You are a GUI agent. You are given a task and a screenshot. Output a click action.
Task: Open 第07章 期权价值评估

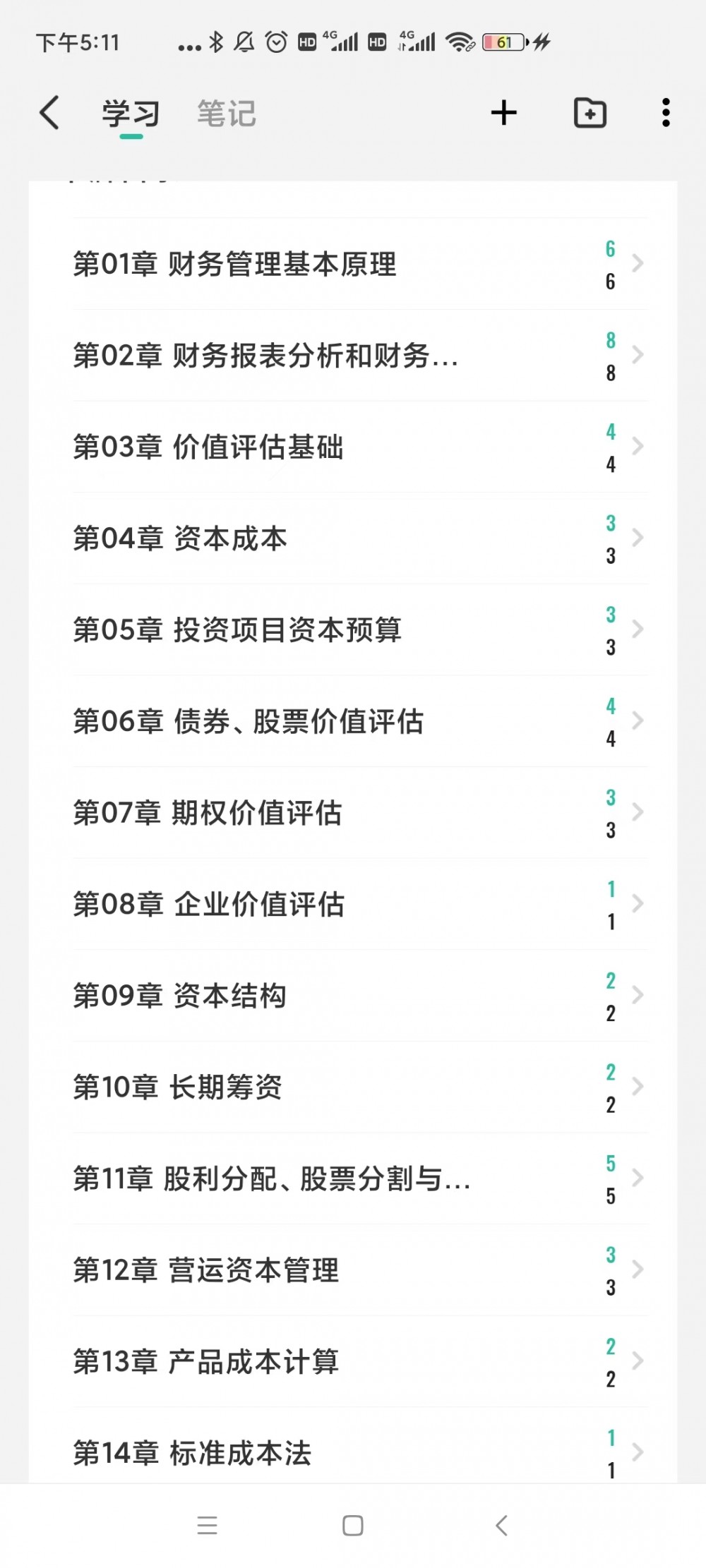[x=360, y=813]
